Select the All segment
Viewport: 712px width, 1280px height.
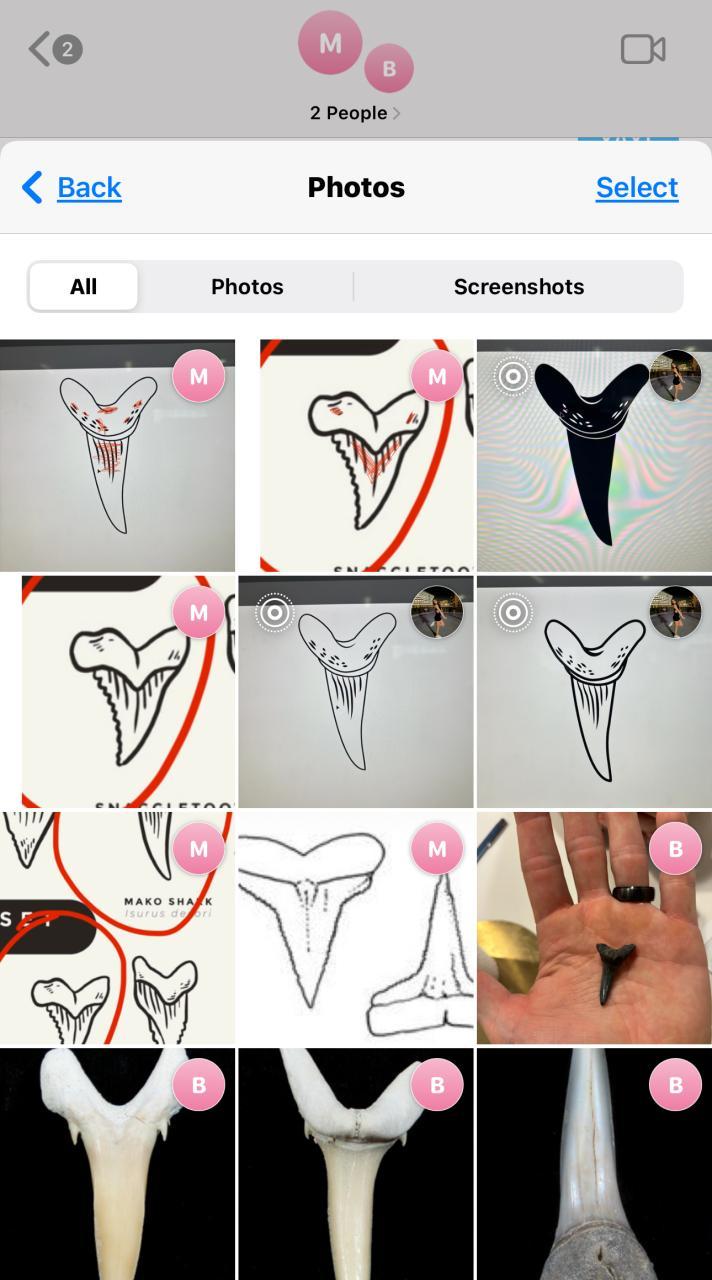point(84,287)
